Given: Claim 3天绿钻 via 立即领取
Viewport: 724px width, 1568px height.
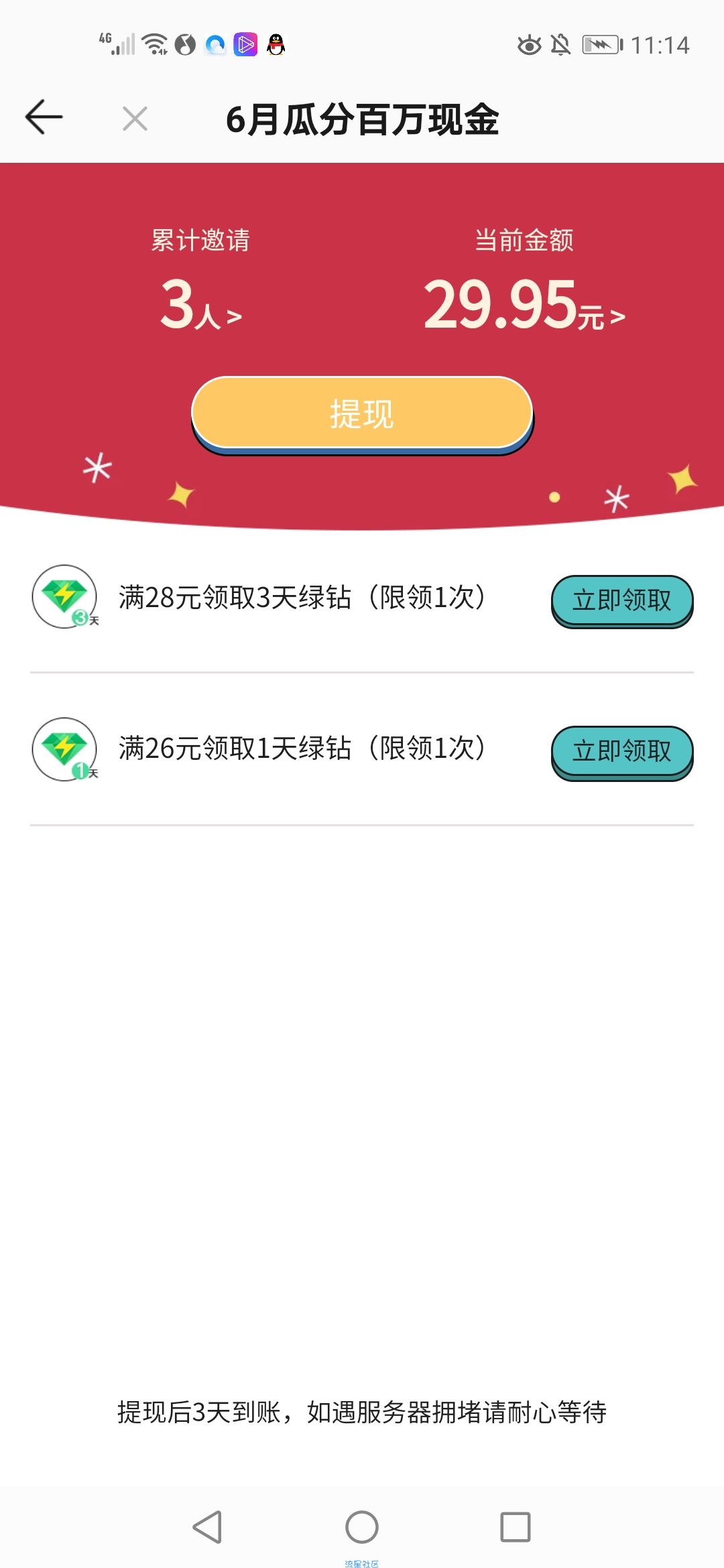Looking at the screenshot, I should [x=621, y=600].
